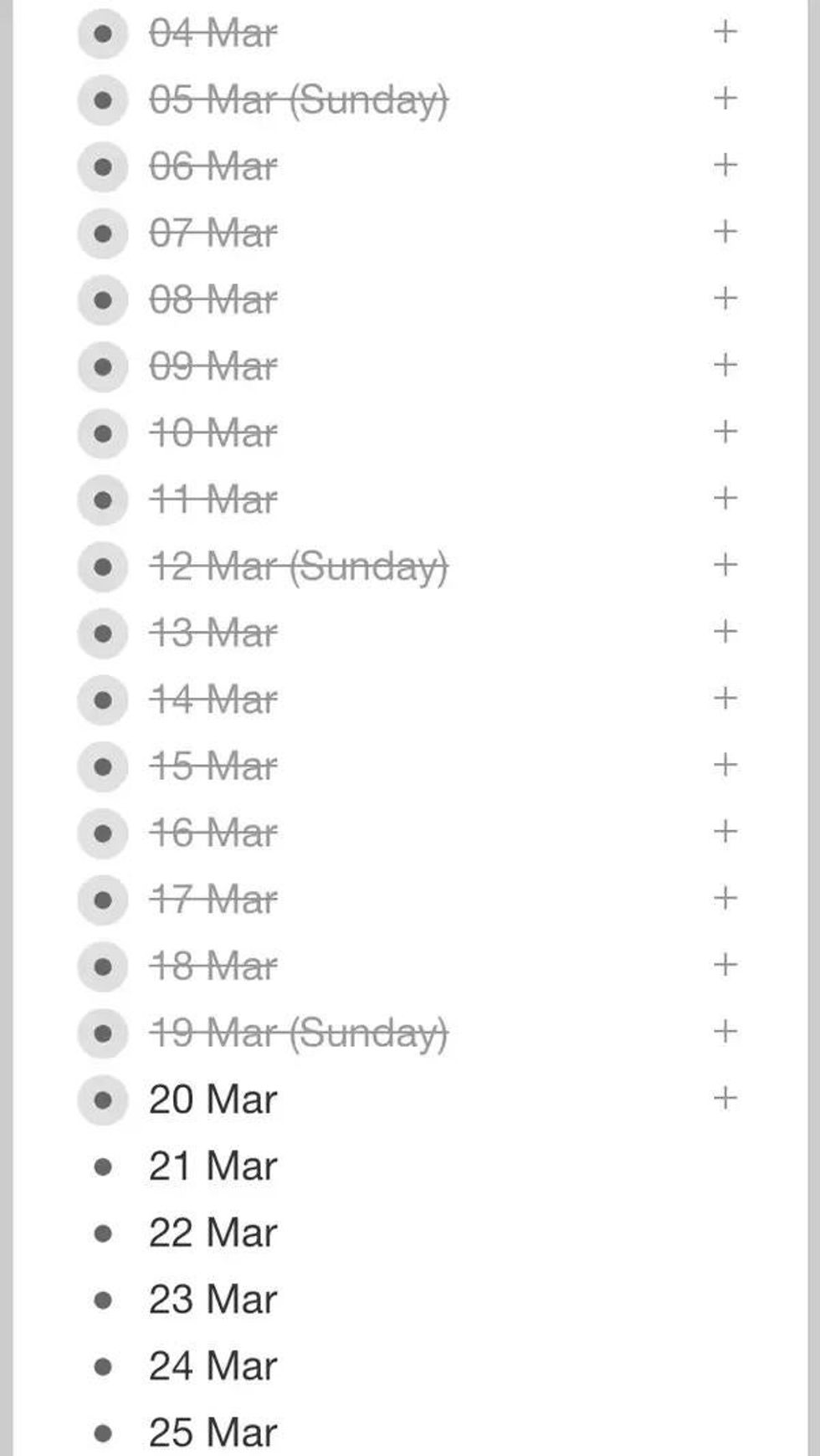Screen dimensions: 820x1456
Task: Expand the 08 Mar entry
Action: point(725,298)
